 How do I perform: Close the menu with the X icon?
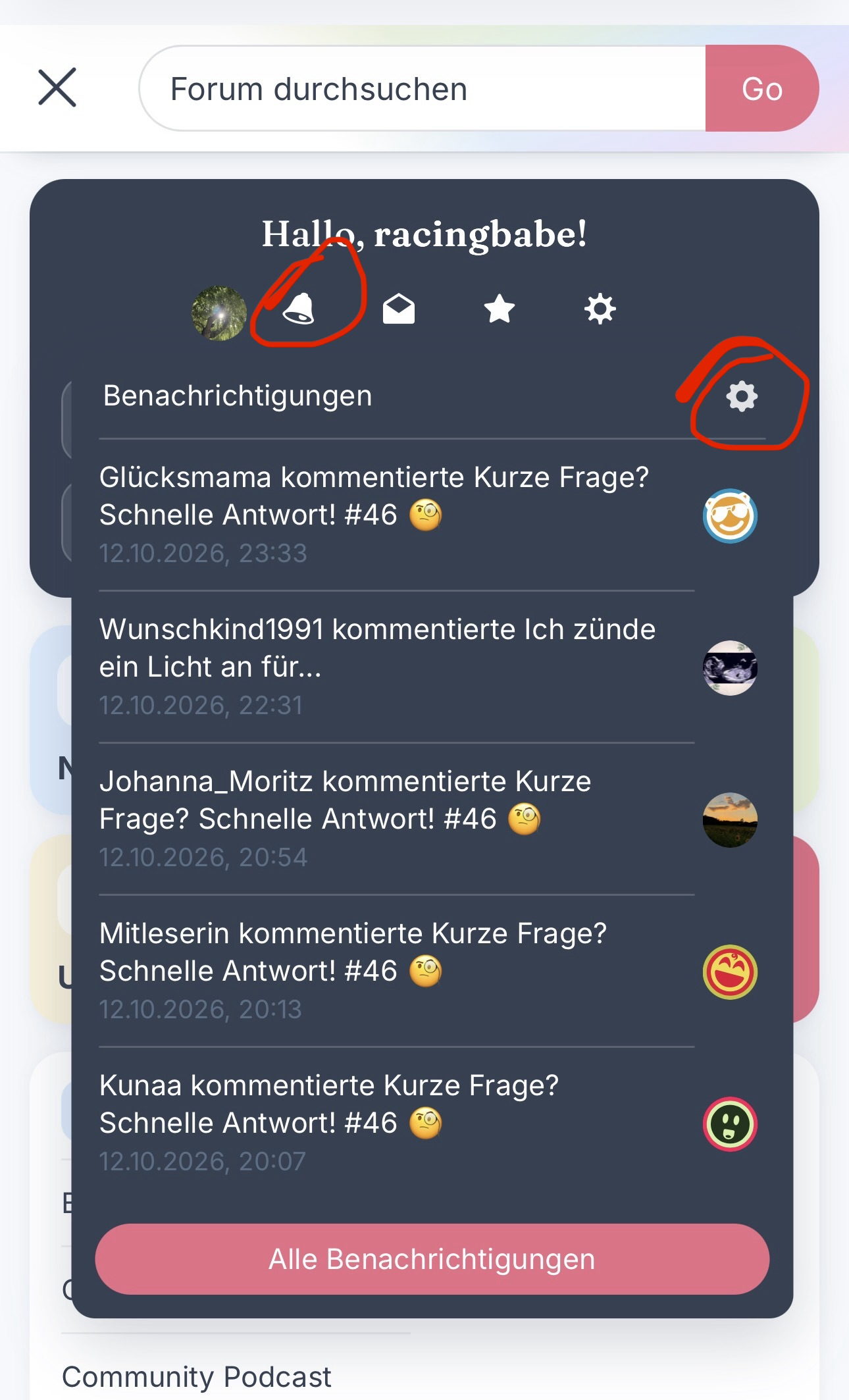57,87
